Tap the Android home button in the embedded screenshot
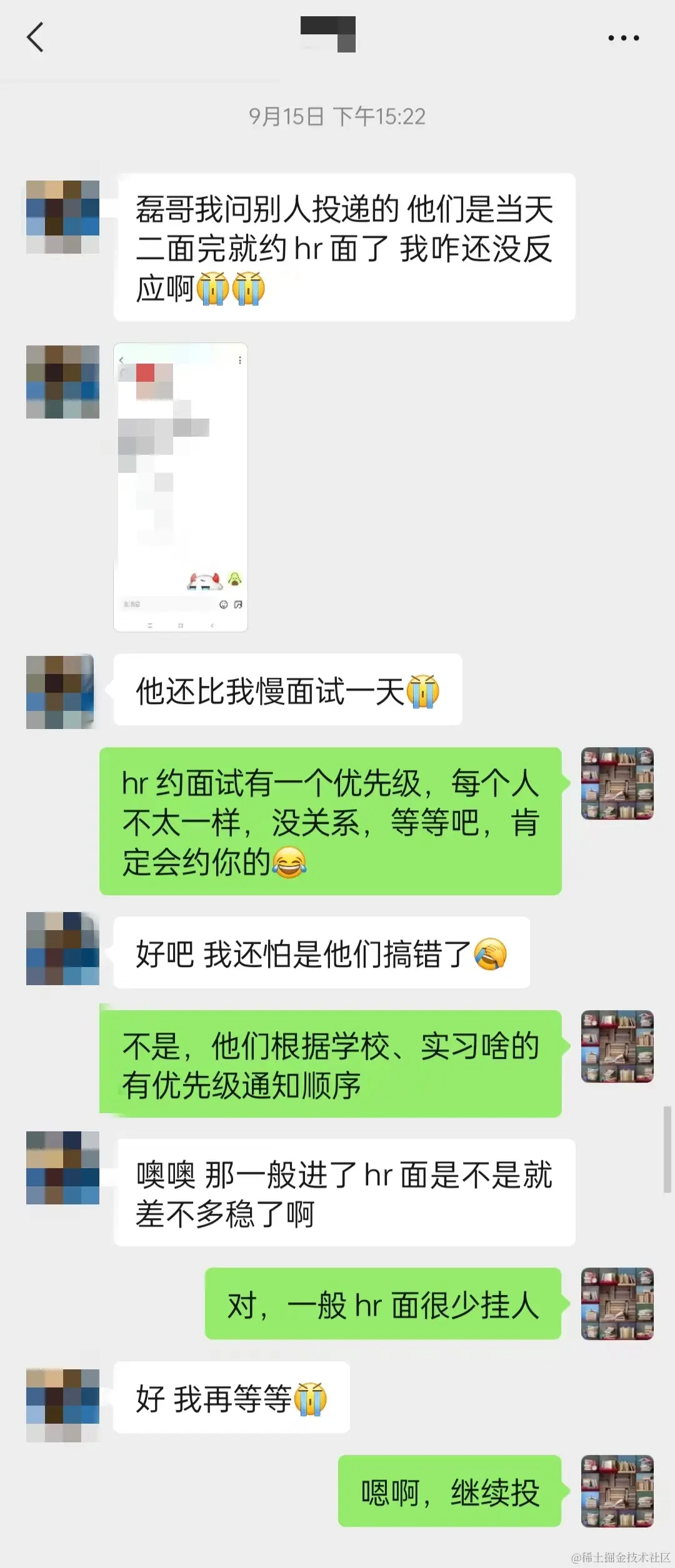The height and width of the screenshot is (1568, 675). click(x=180, y=625)
